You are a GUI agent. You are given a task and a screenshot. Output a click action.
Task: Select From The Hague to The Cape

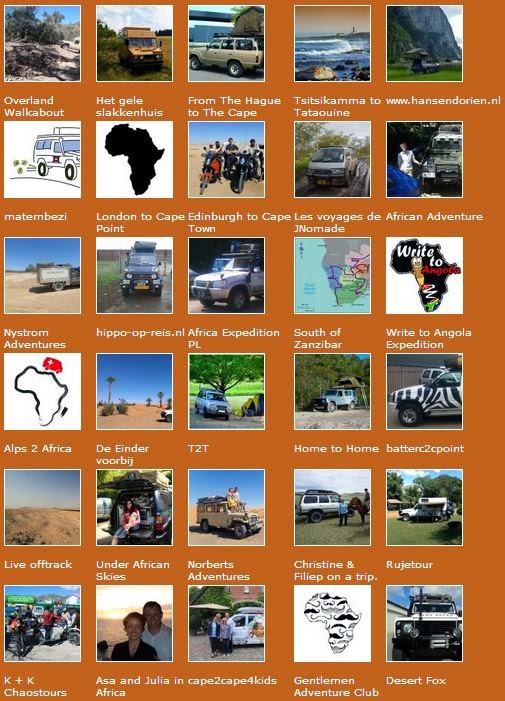(x=227, y=43)
